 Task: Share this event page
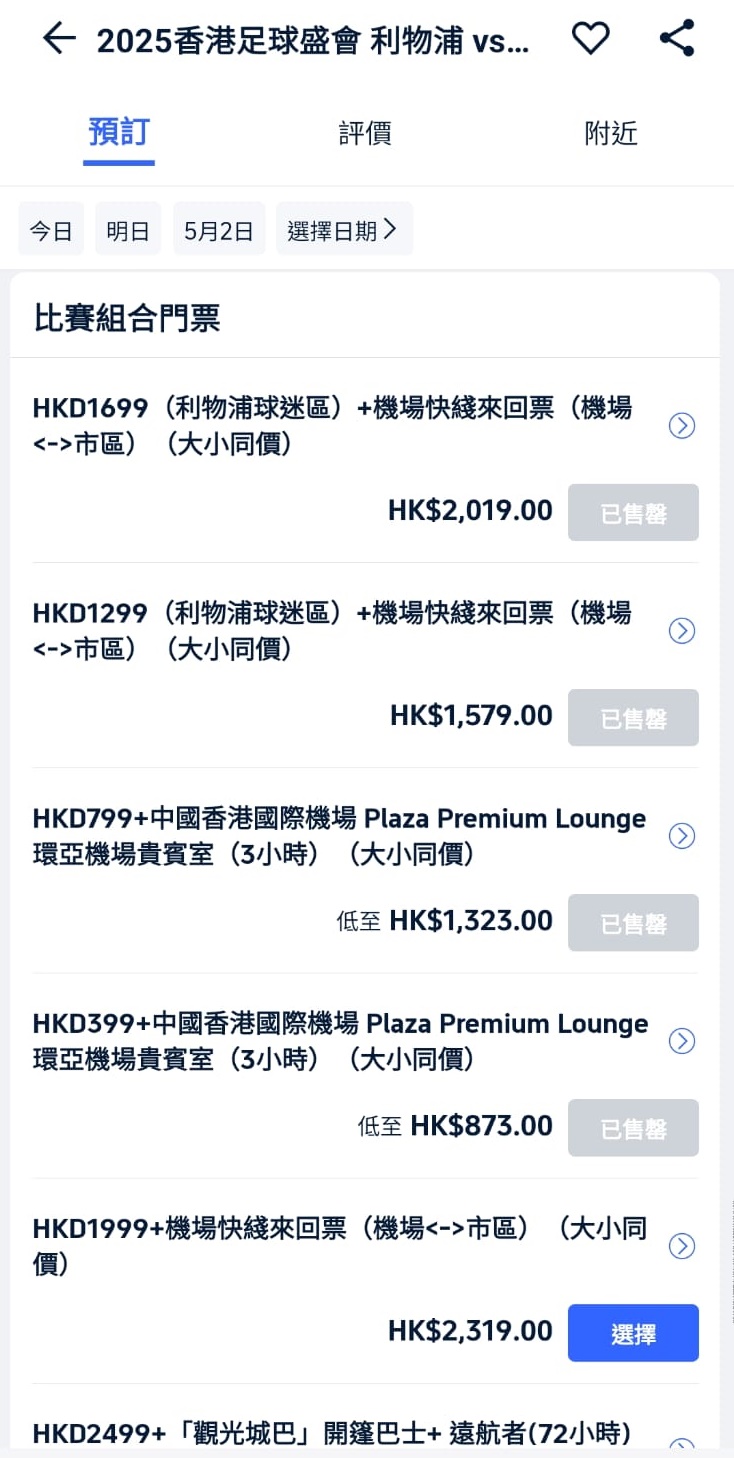(677, 39)
